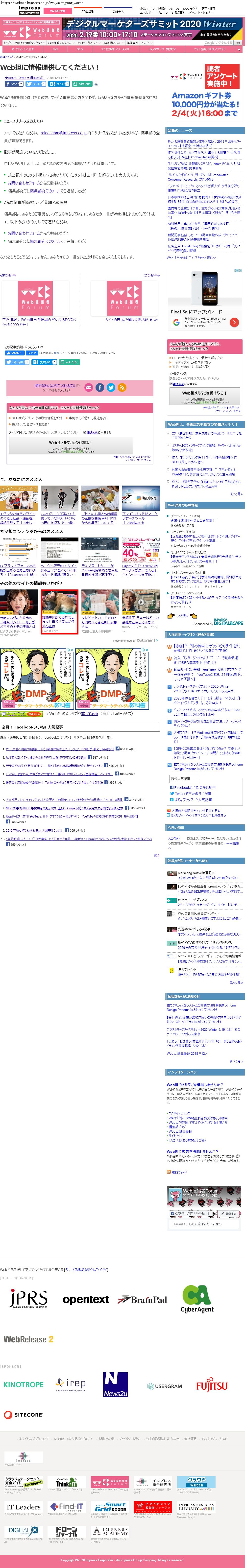Share via the Twitter icon in pink bar
The height and width of the screenshot is (1568, 245).
(x=110, y=387)
